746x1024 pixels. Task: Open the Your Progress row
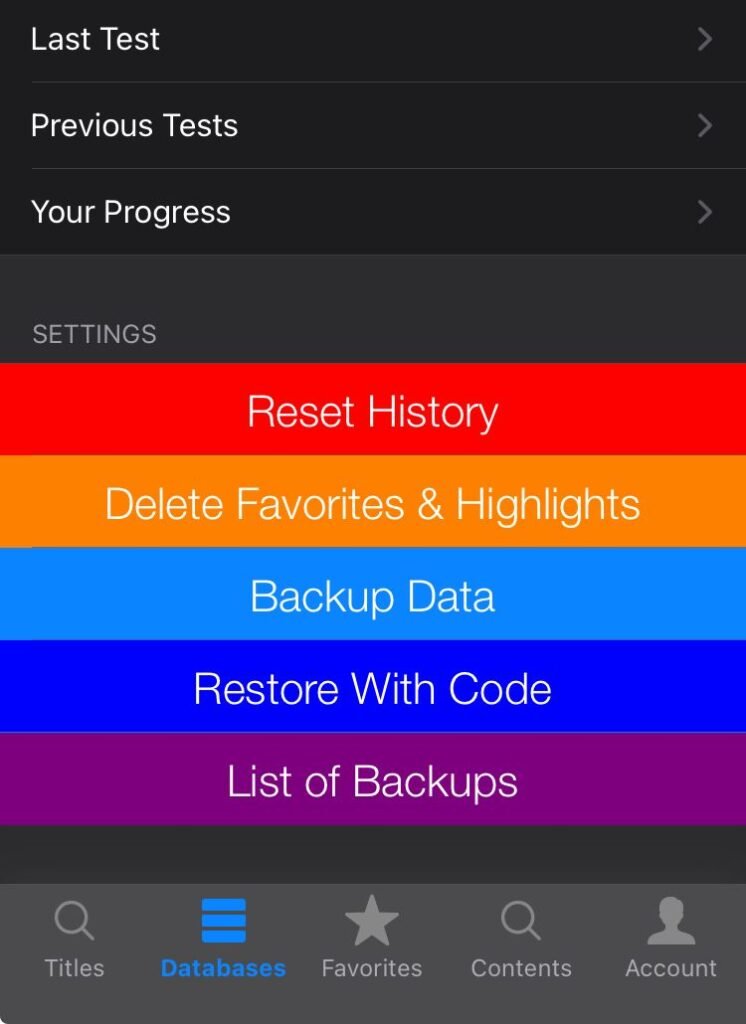pyautogui.click(x=300, y=212)
